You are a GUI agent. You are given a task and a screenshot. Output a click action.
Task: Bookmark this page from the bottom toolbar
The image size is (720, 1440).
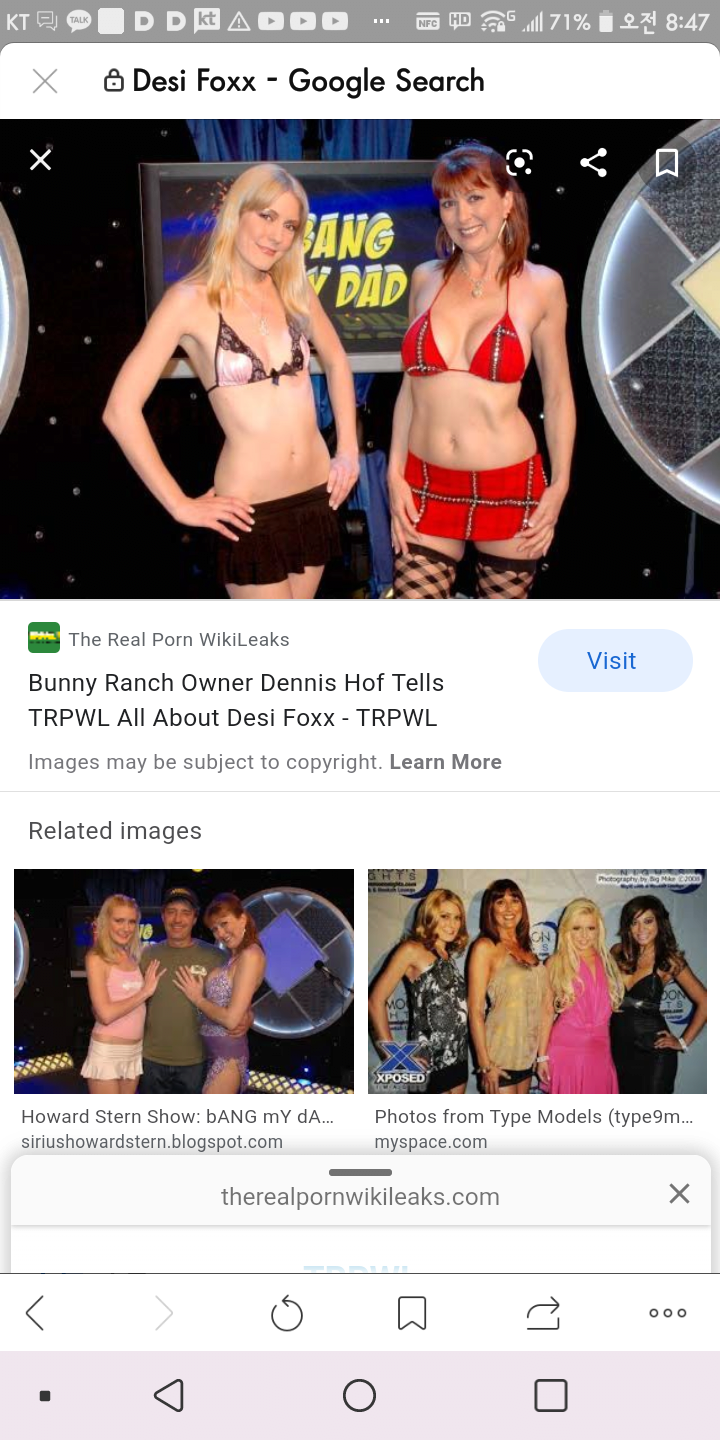(x=412, y=1313)
